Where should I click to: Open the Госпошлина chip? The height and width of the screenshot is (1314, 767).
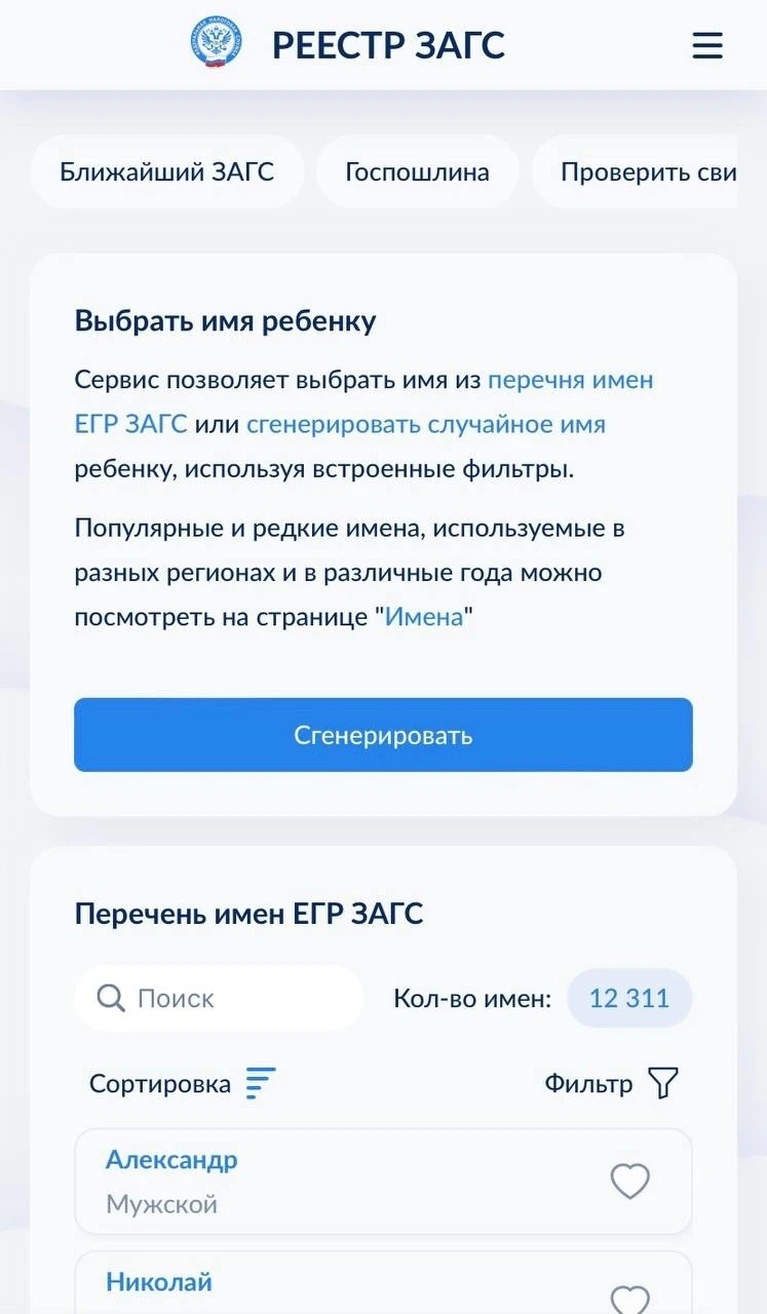(x=417, y=172)
